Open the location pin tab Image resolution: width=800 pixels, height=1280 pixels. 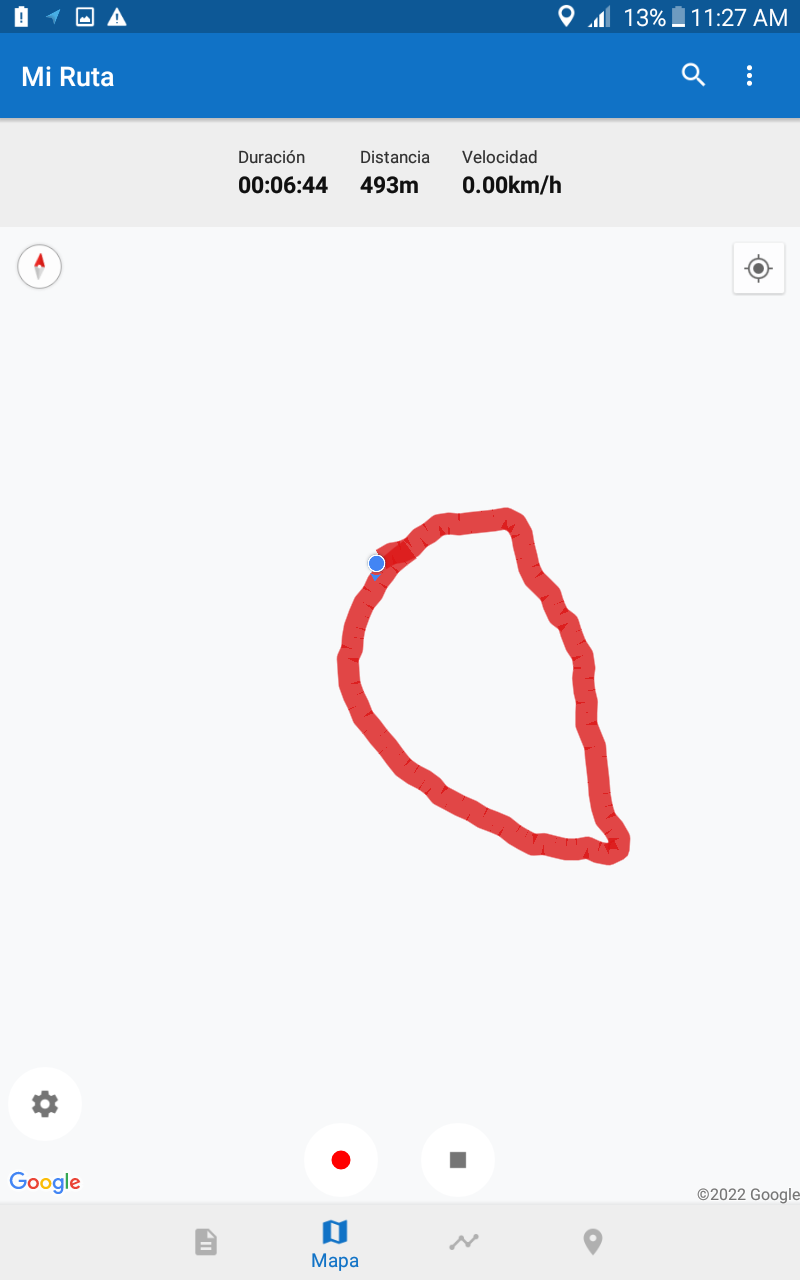tap(593, 1242)
